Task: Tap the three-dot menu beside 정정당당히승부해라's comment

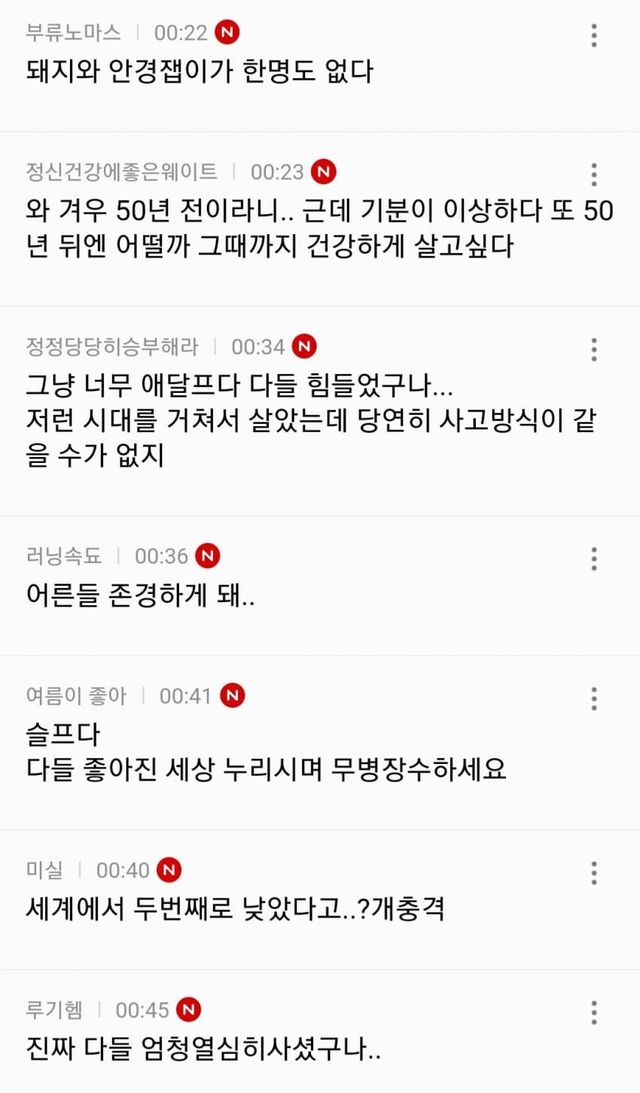Action: pos(594,349)
